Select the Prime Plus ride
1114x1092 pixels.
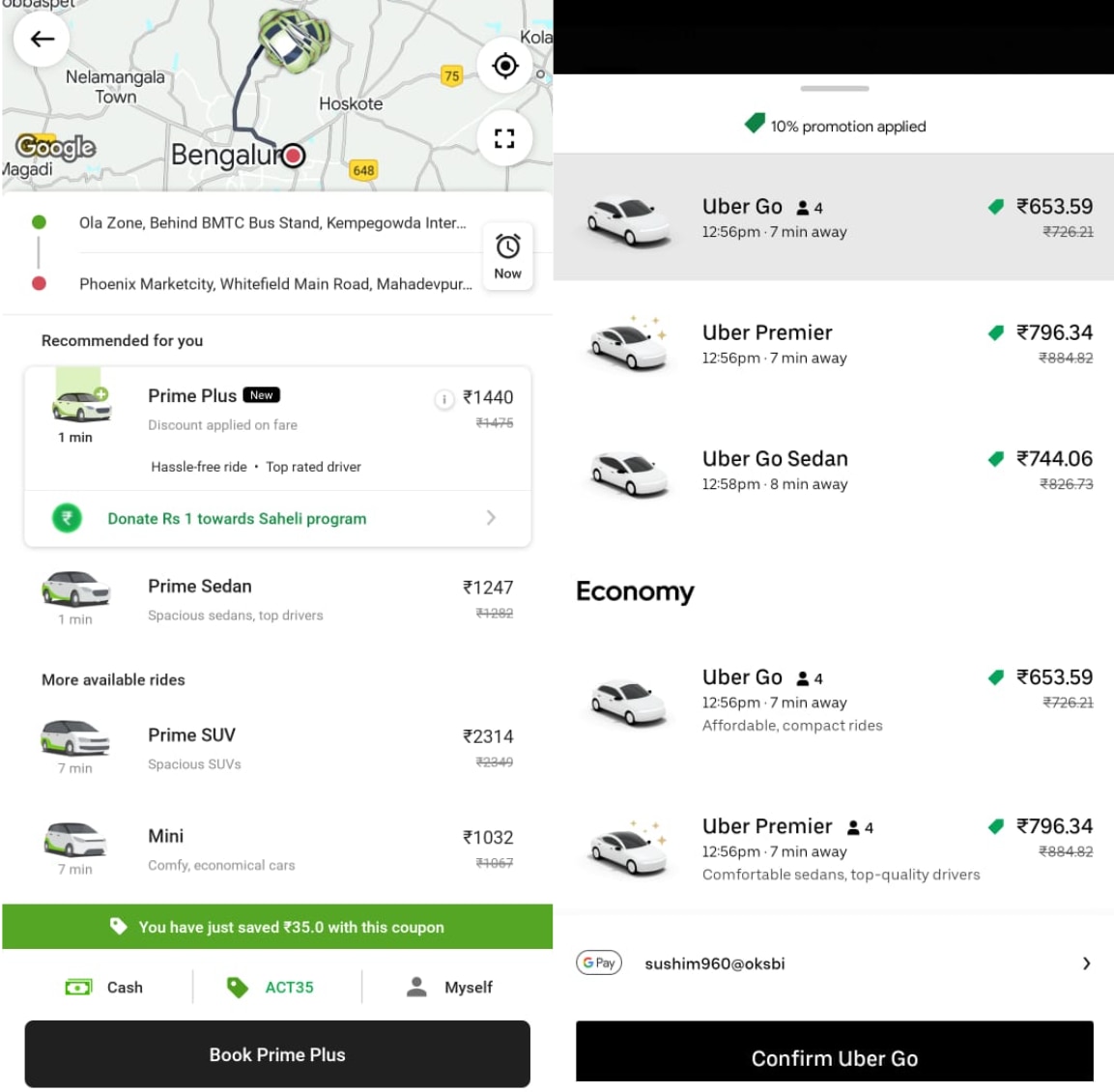[277, 425]
